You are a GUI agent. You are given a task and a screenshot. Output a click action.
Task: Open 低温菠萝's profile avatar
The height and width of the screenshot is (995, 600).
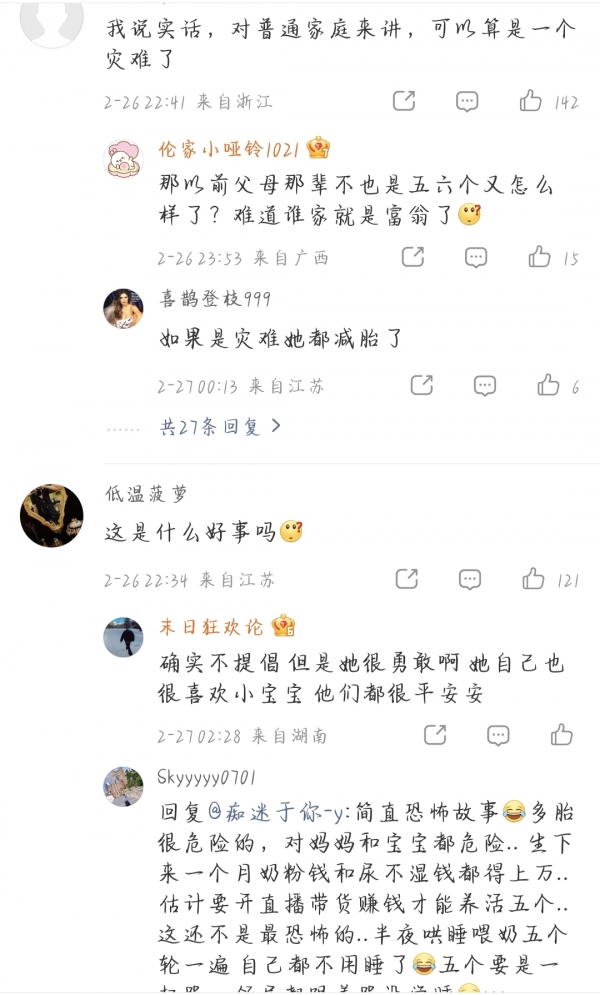point(52,516)
